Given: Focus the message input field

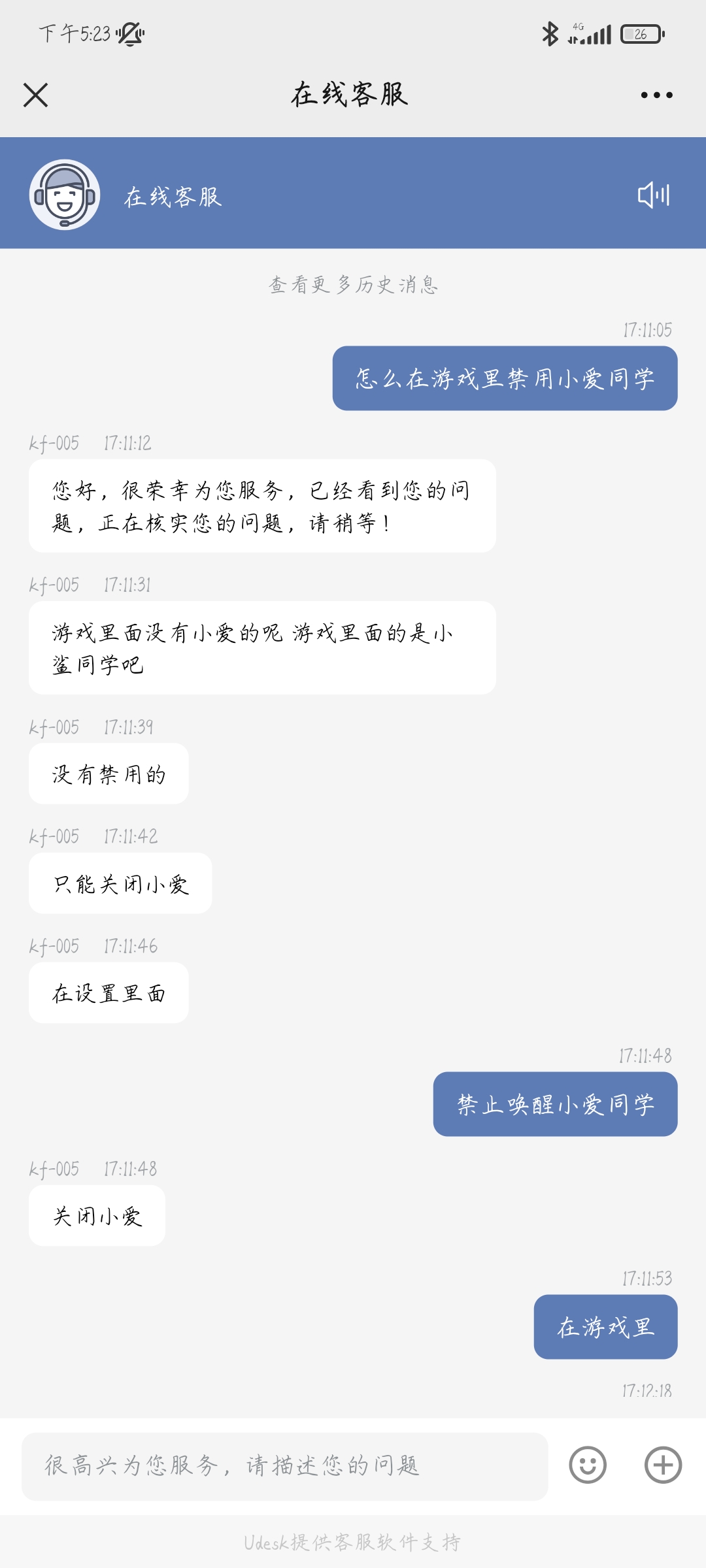Looking at the screenshot, I should click(285, 1466).
